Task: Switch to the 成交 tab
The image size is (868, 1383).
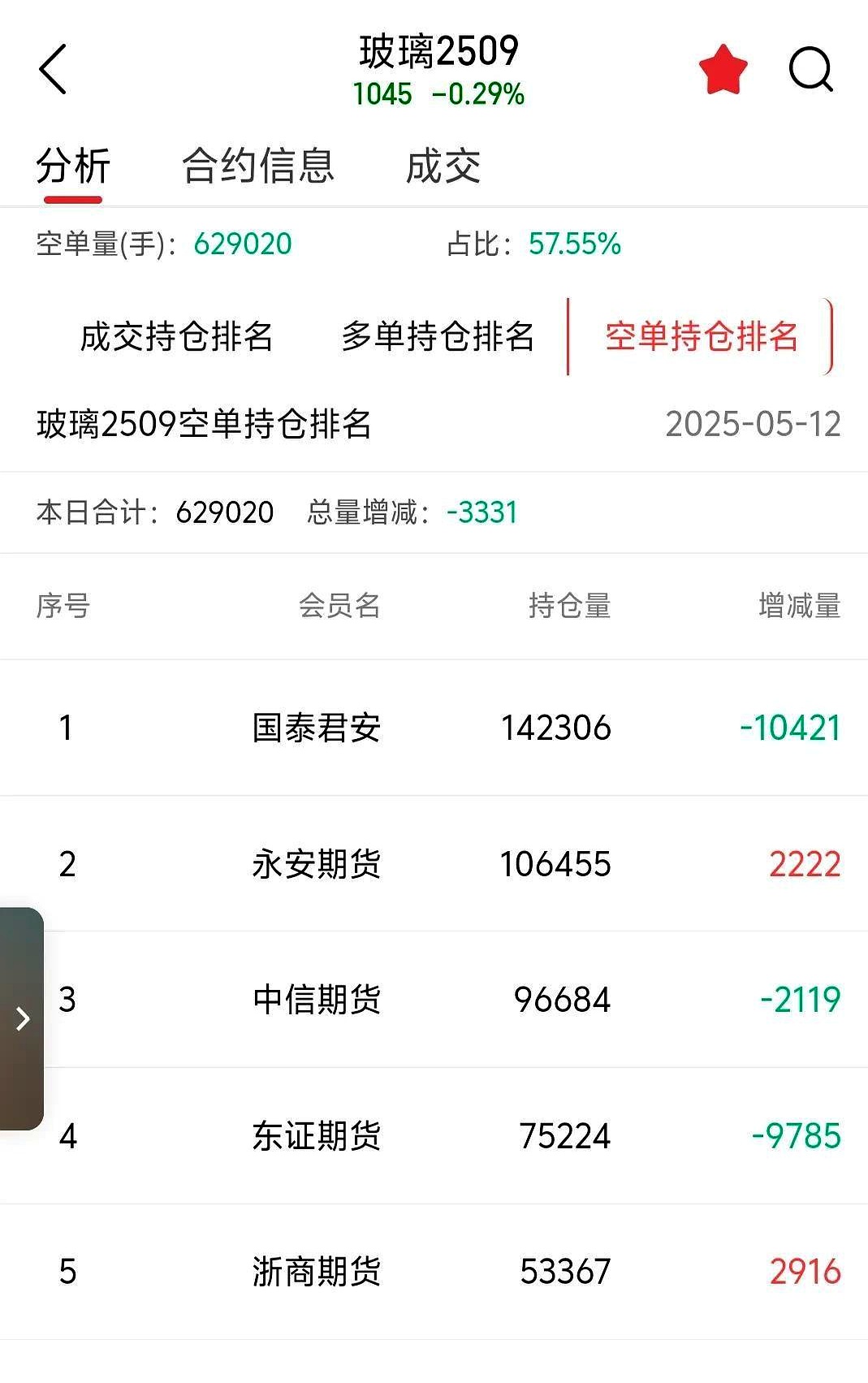Action: [x=443, y=166]
